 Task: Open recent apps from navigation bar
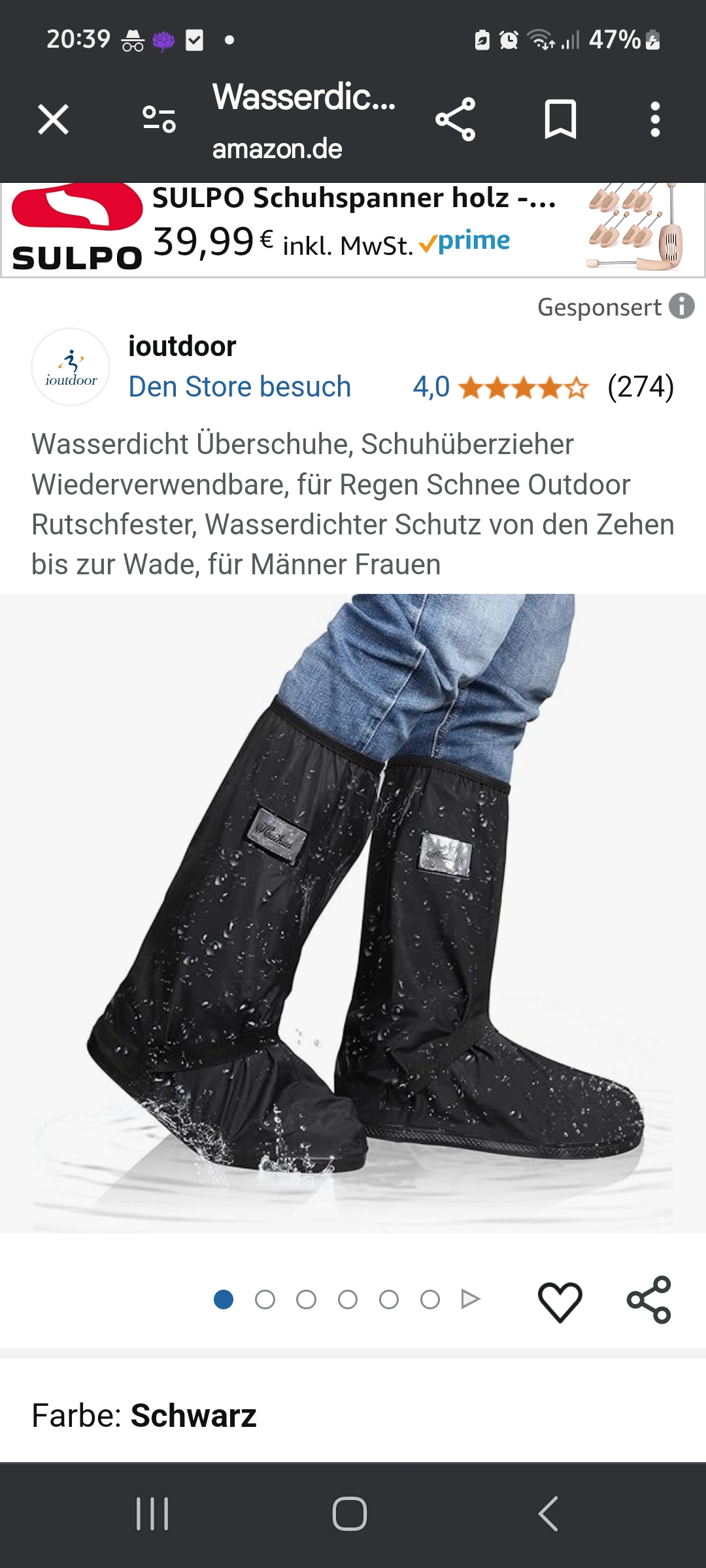[x=152, y=1514]
